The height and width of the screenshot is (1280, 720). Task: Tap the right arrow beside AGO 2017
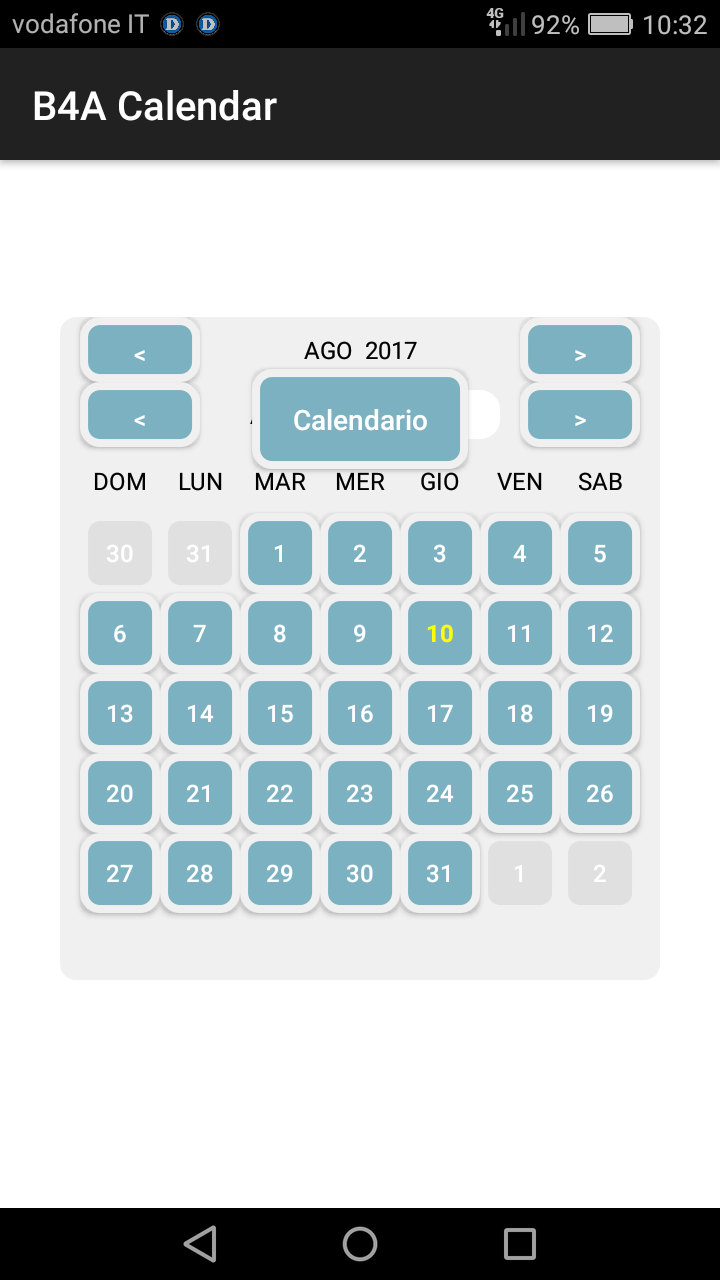tap(580, 350)
